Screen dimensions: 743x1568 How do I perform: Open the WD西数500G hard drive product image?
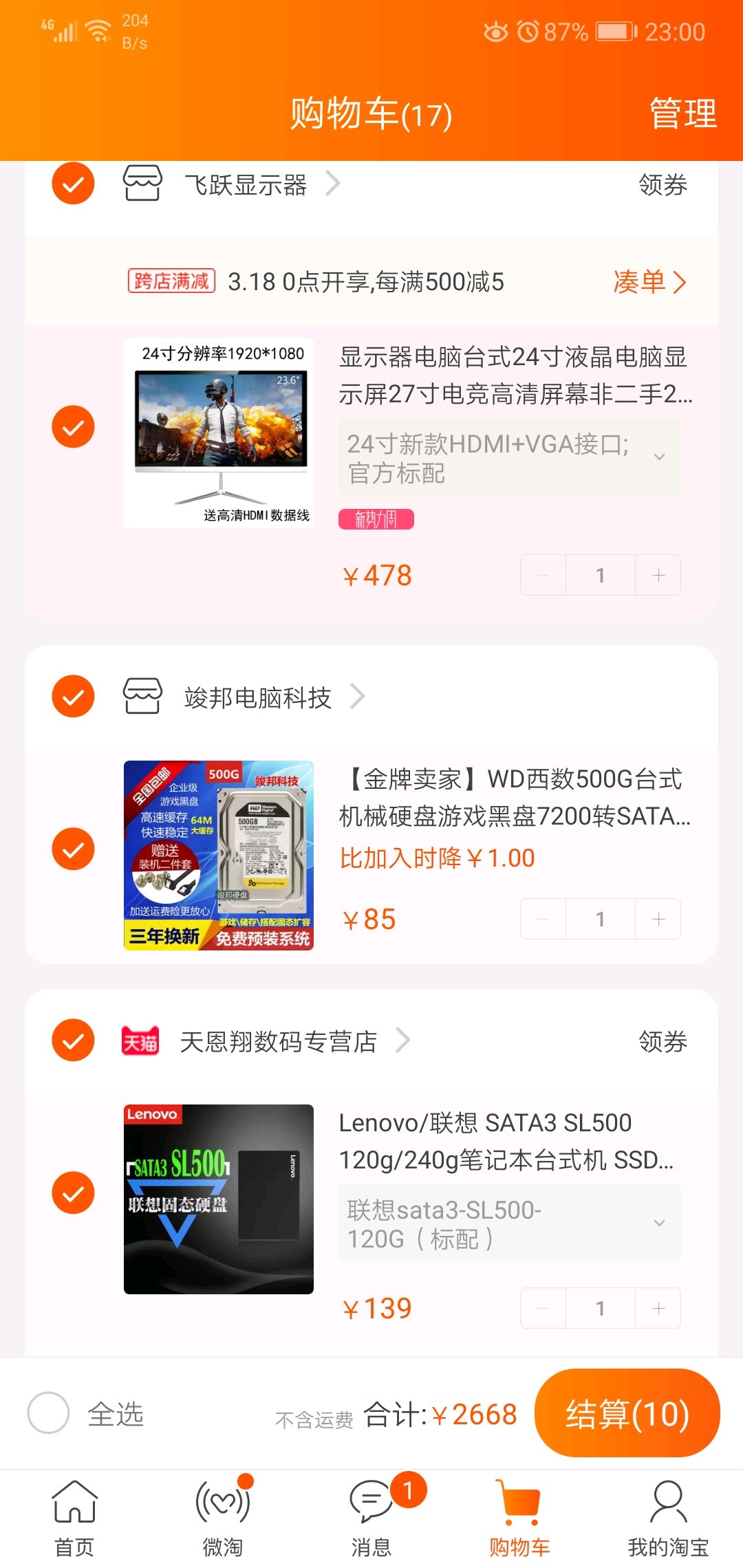(x=219, y=856)
